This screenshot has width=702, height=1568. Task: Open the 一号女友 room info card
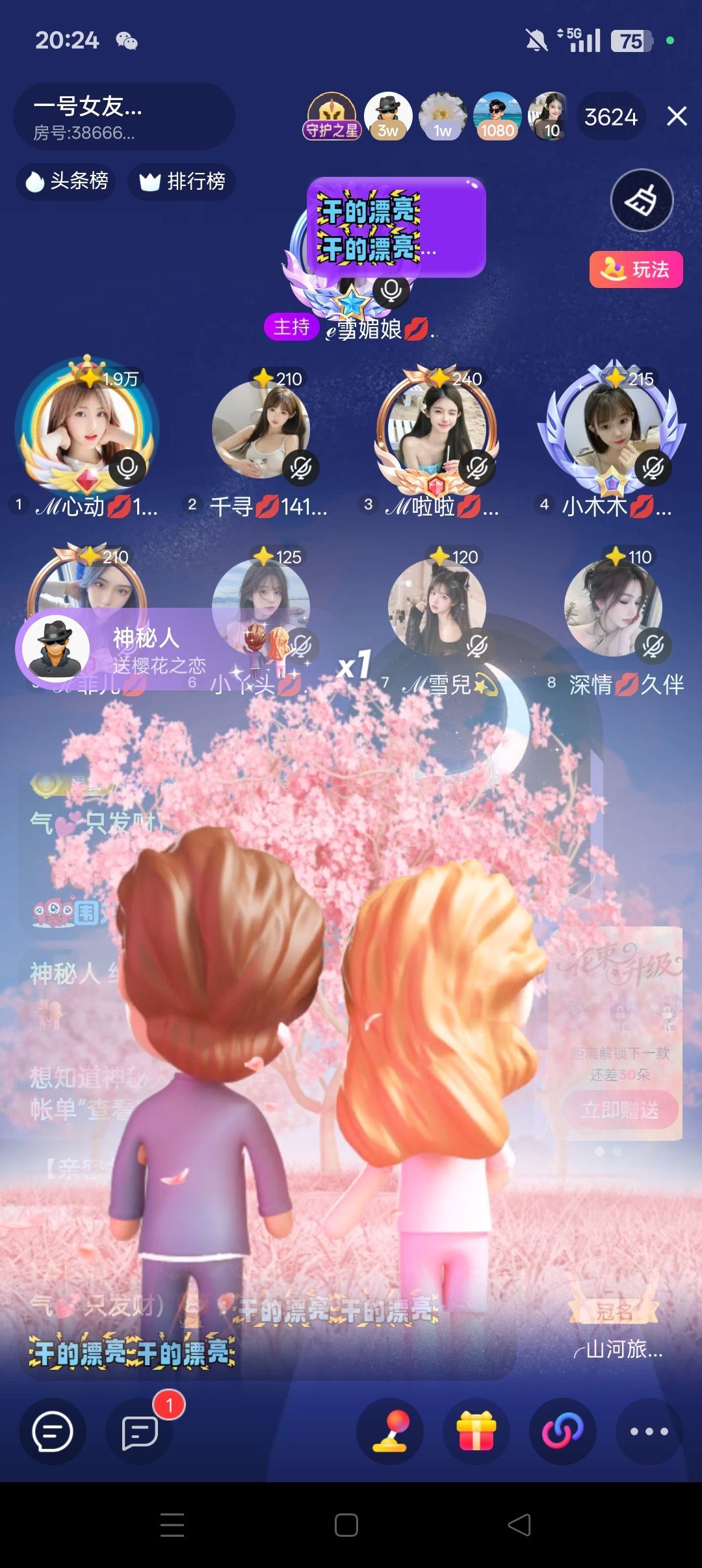point(123,117)
